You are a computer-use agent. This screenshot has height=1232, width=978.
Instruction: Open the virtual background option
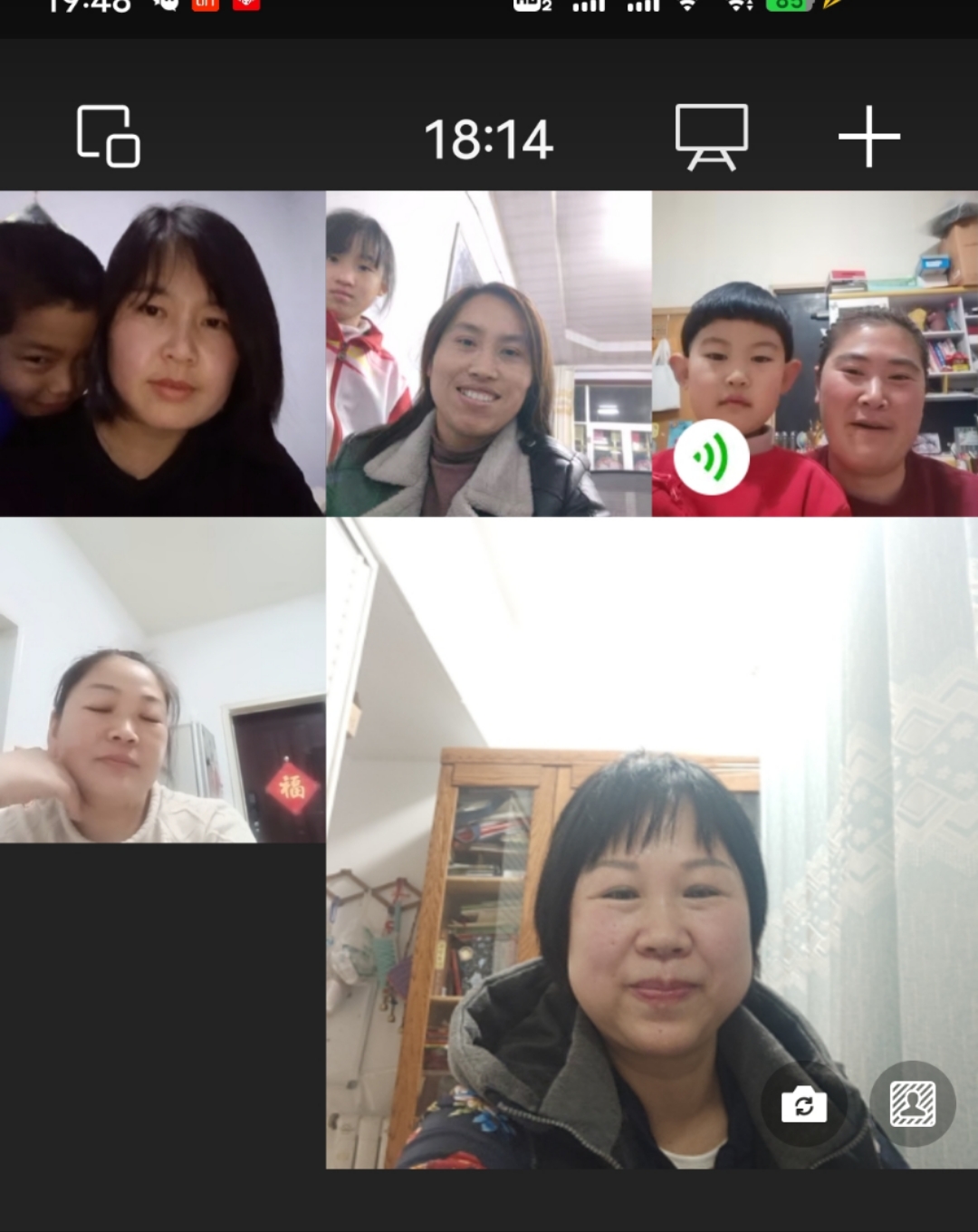(913, 1104)
